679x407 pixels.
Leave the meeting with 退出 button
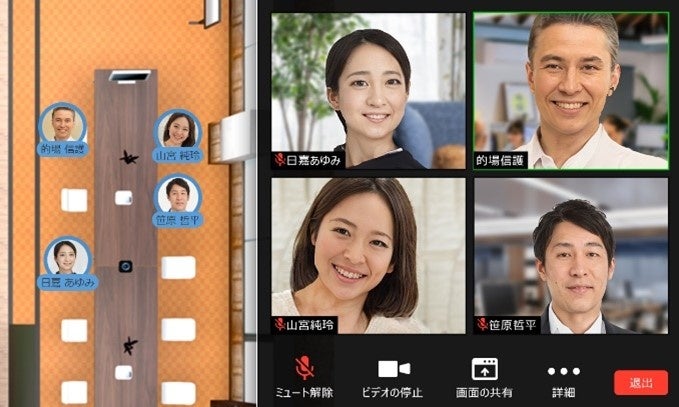(x=640, y=382)
